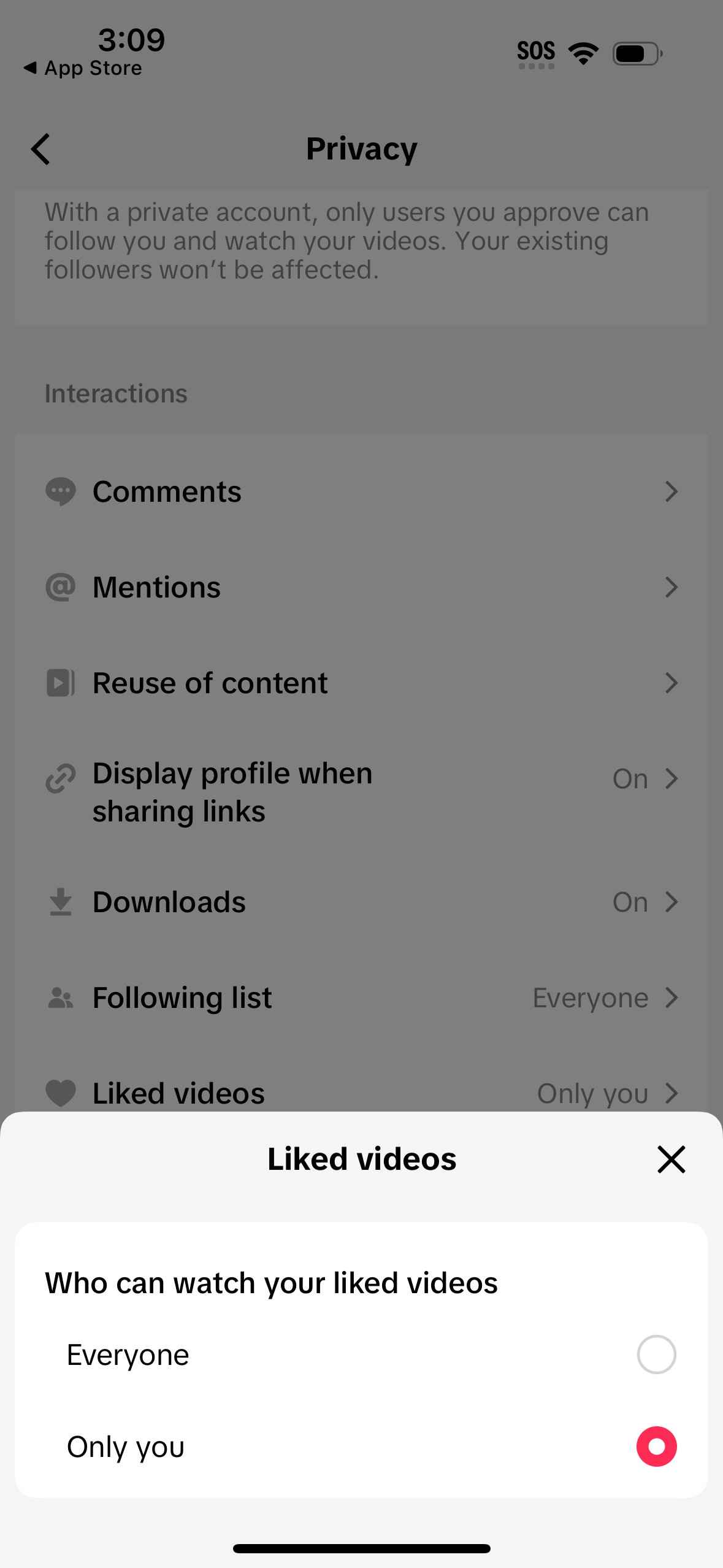
Task: Expand the Mentions settings row
Action: [x=672, y=587]
